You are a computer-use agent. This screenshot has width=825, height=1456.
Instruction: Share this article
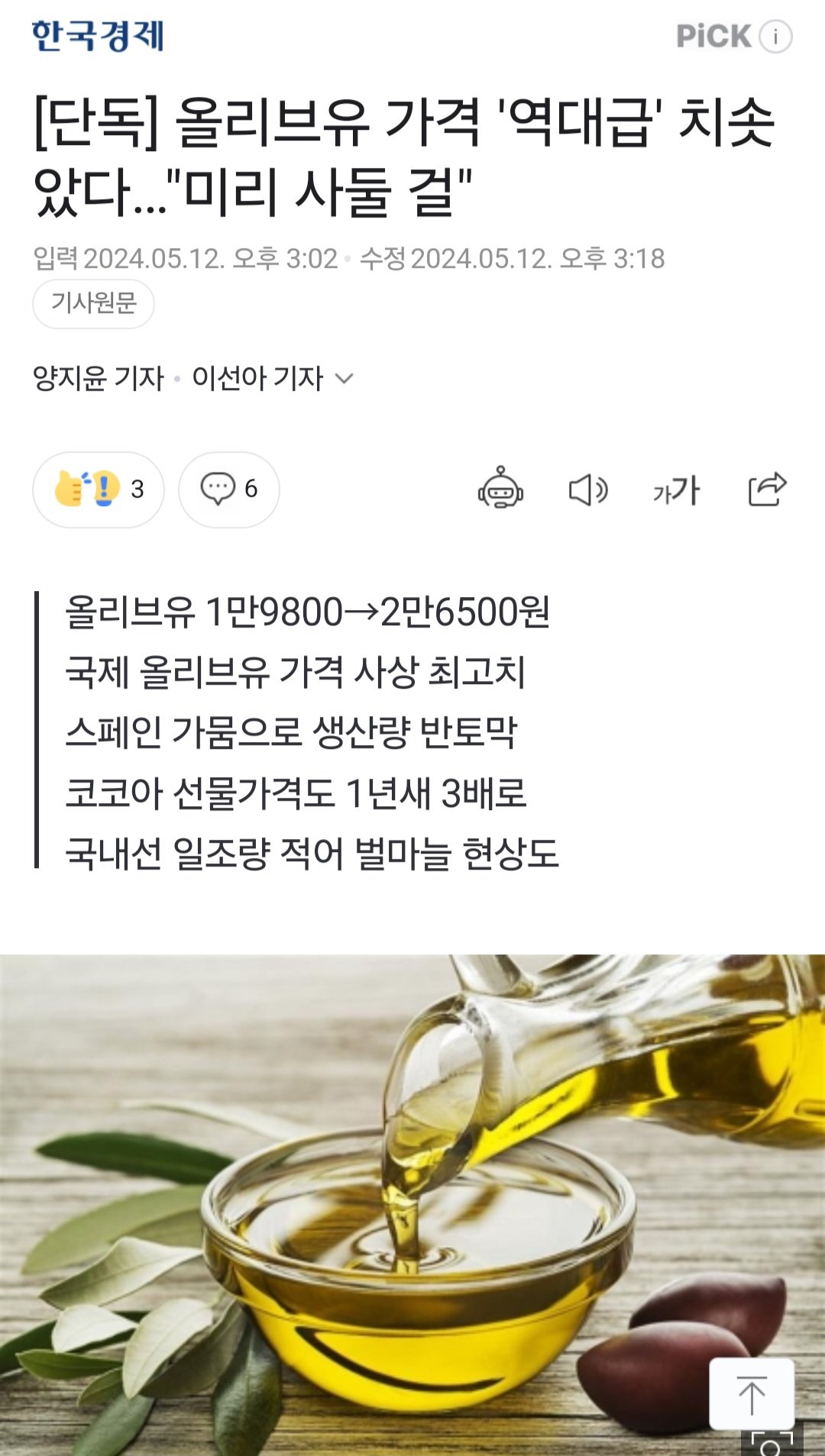767,489
